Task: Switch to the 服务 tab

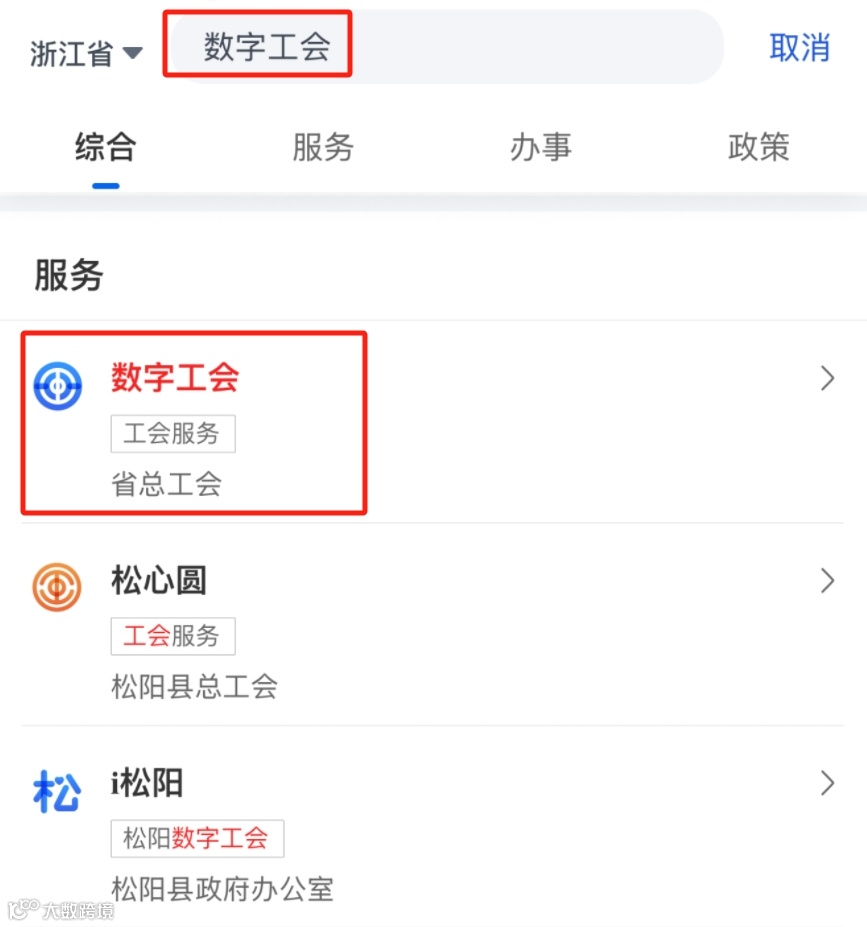Action: pos(323,147)
